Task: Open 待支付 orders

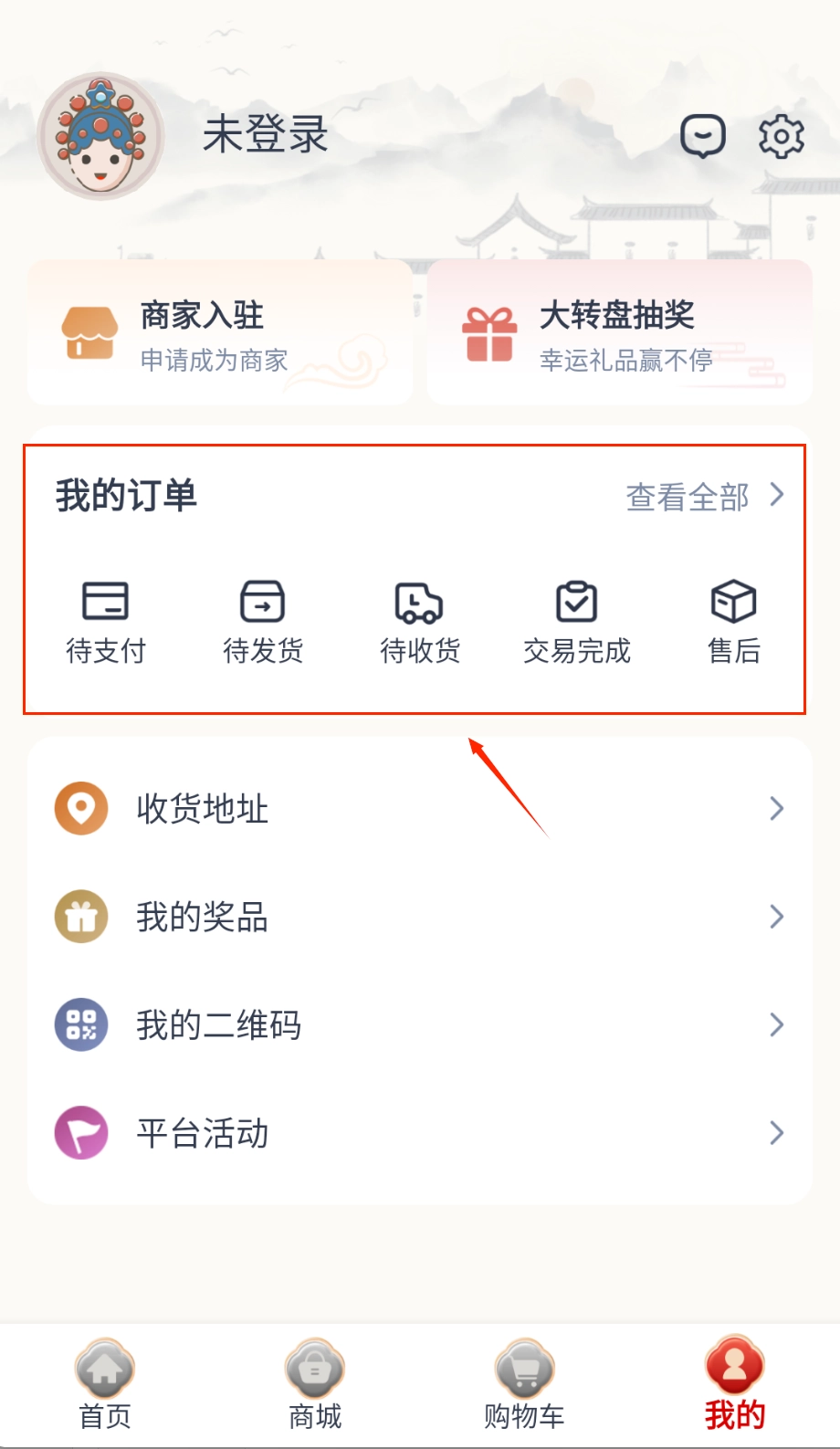Action: 106,621
